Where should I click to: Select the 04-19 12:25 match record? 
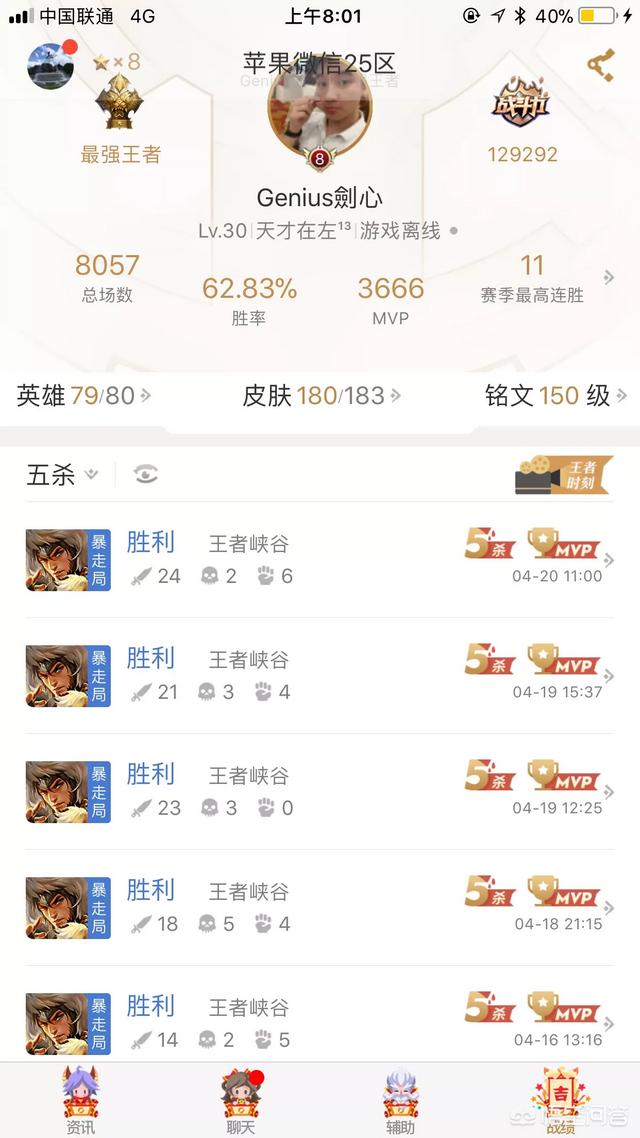tap(320, 791)
